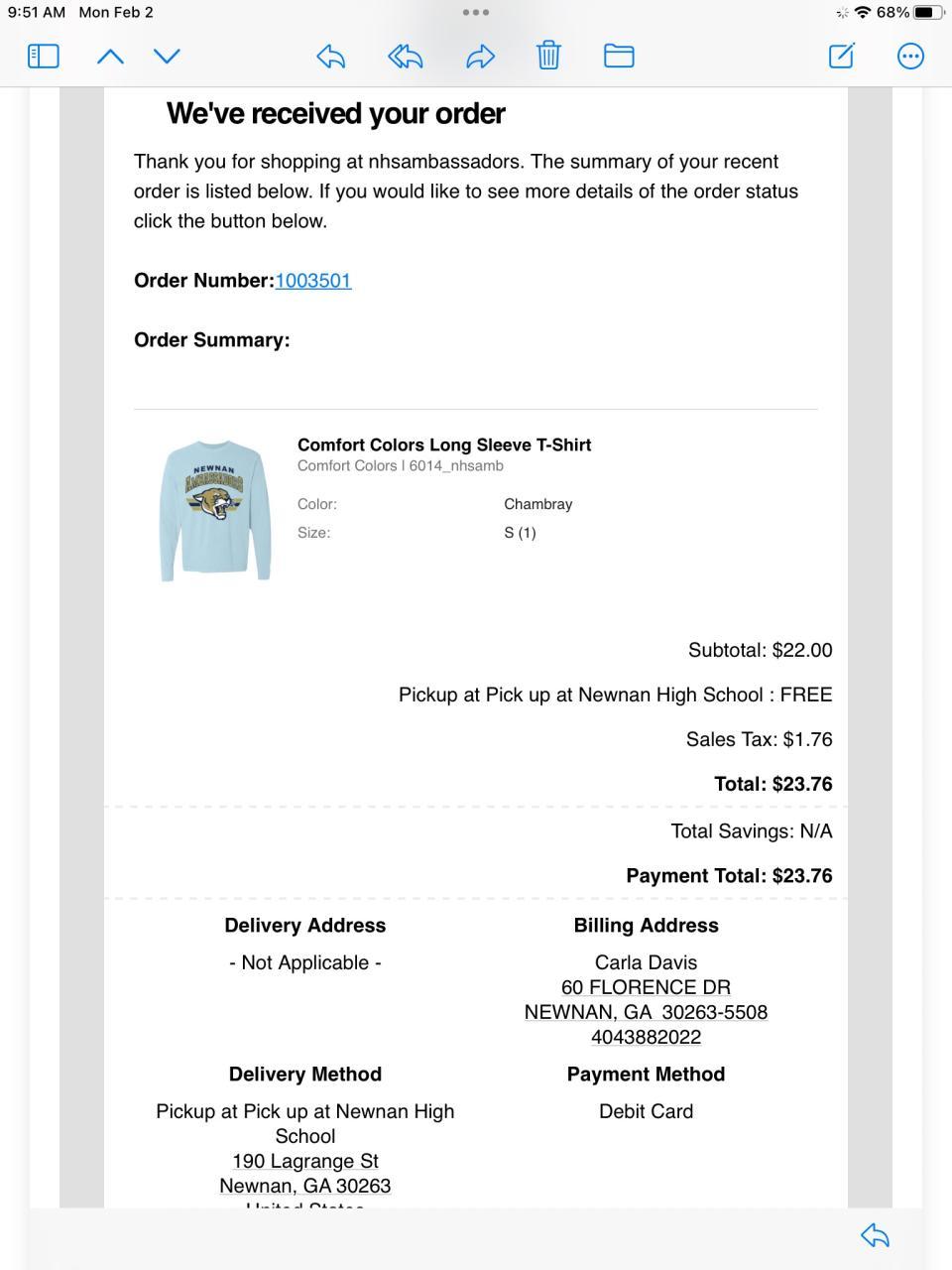Compose a new email

841,56
